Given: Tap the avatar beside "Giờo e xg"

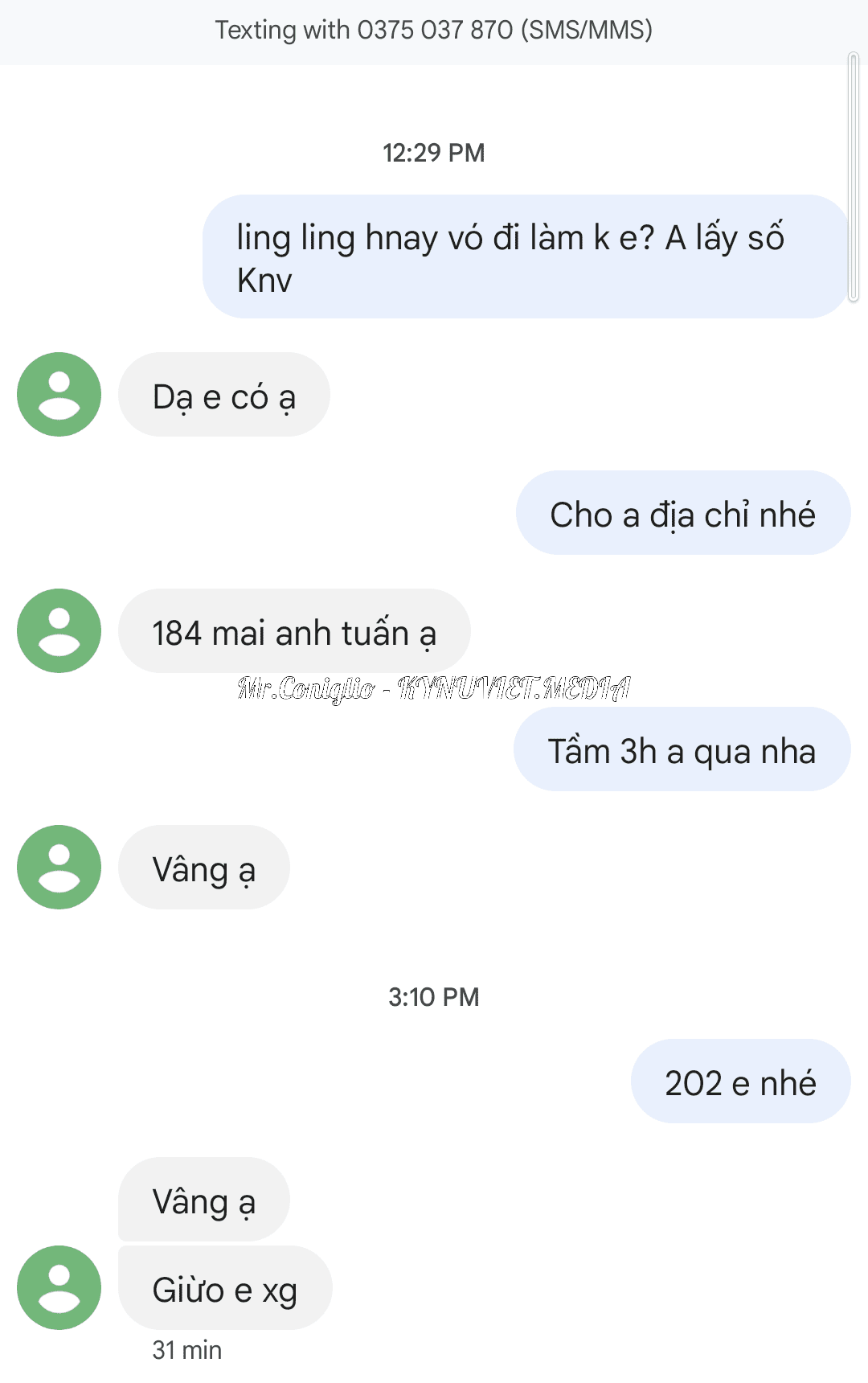Looking at the screenshot, I should 59,1287.
